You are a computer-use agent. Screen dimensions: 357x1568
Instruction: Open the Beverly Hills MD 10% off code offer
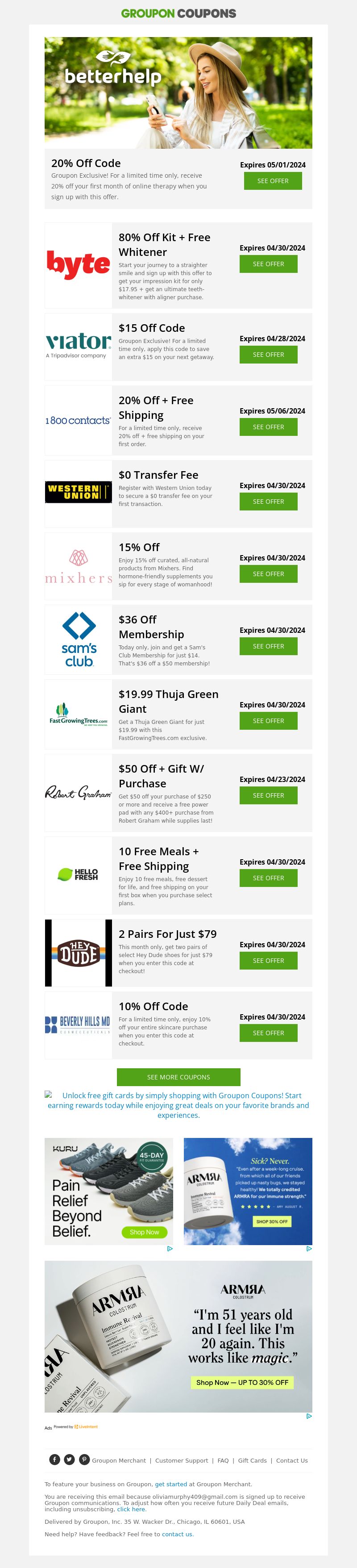pos(268,1033)
